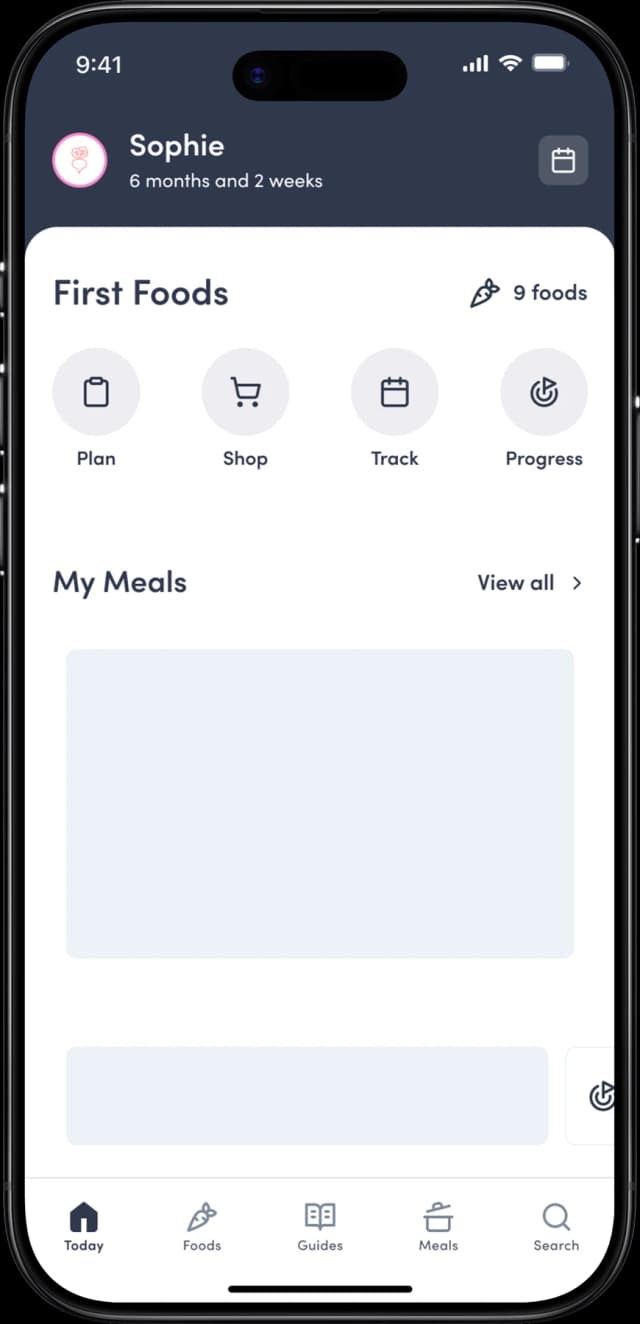Switch to the Guides tab
640x1324 pixels.
320,1227
